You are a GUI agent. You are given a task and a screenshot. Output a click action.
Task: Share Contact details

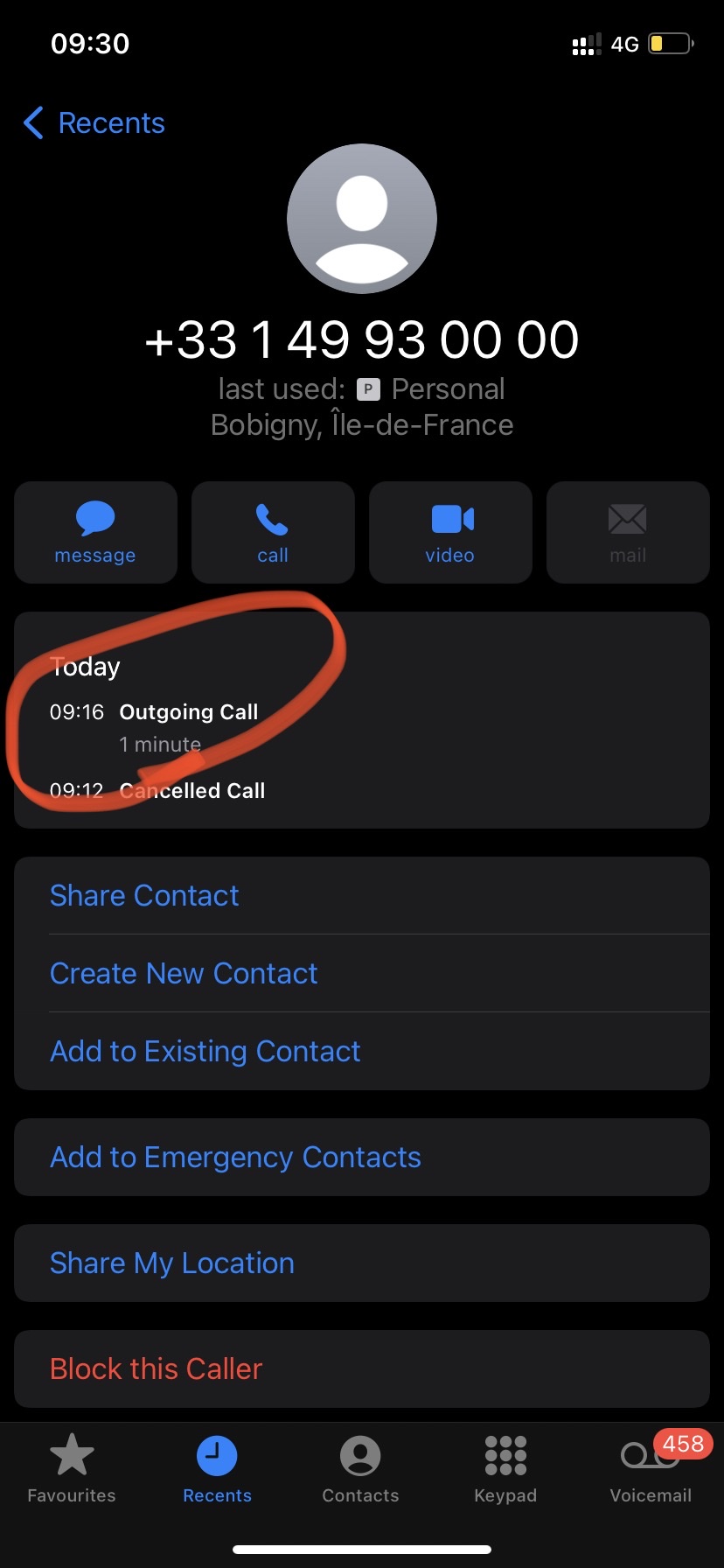pyautogui.click(x=144, y=896)
